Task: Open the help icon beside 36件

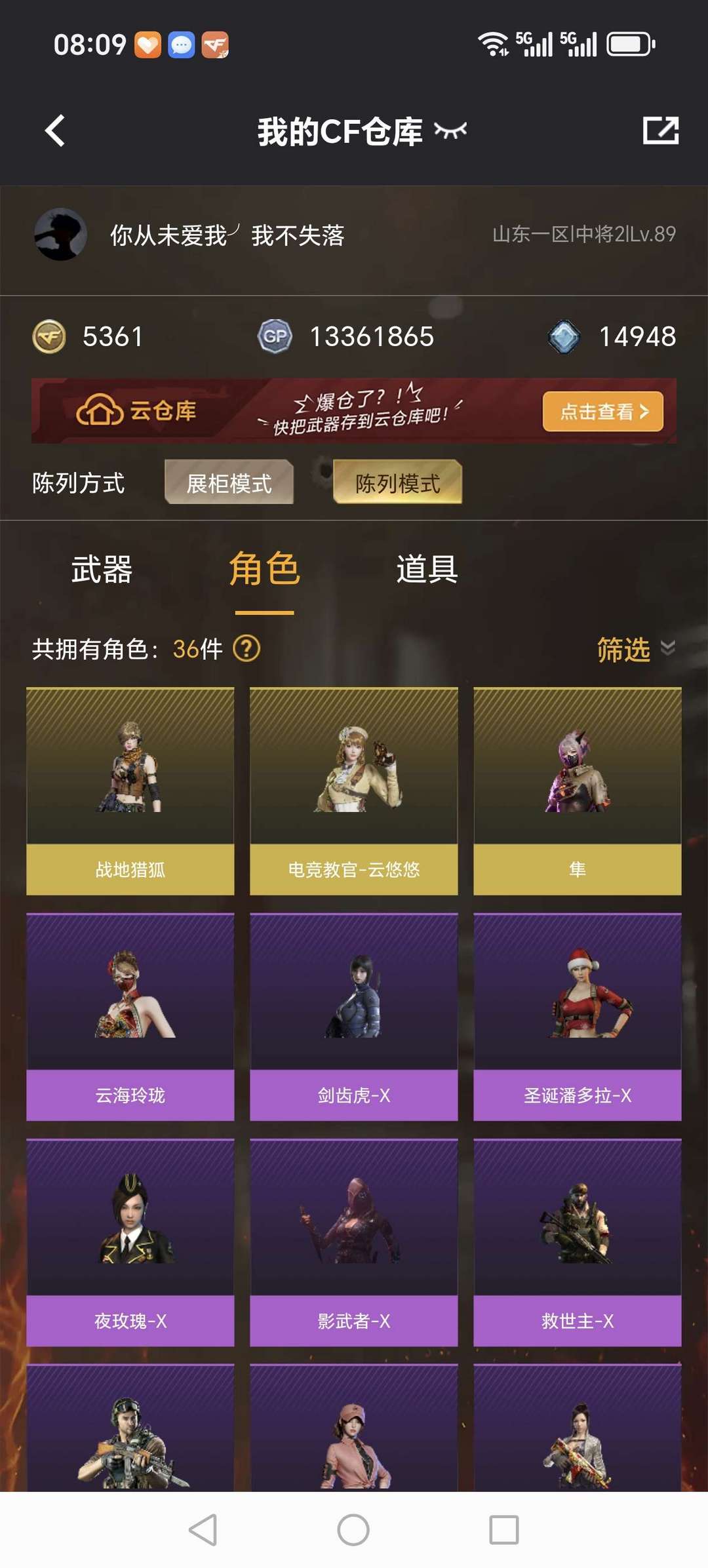Action: [x=247, y=649]
